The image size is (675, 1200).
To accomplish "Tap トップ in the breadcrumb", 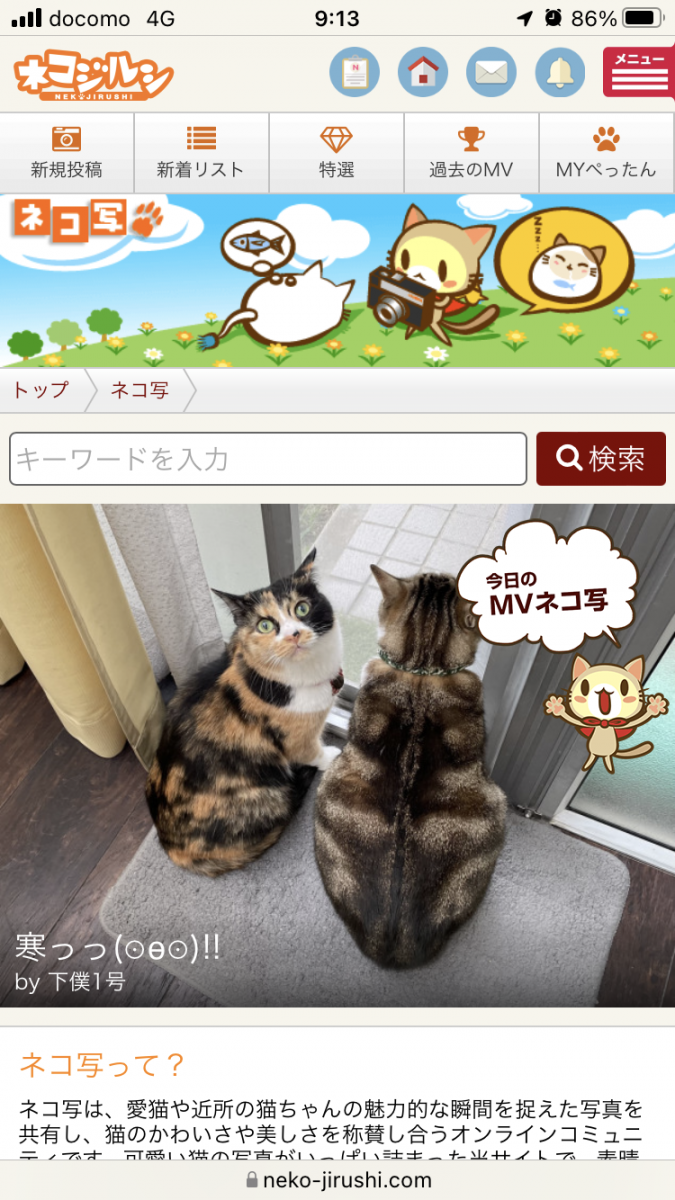I will (x=41, y=390).
